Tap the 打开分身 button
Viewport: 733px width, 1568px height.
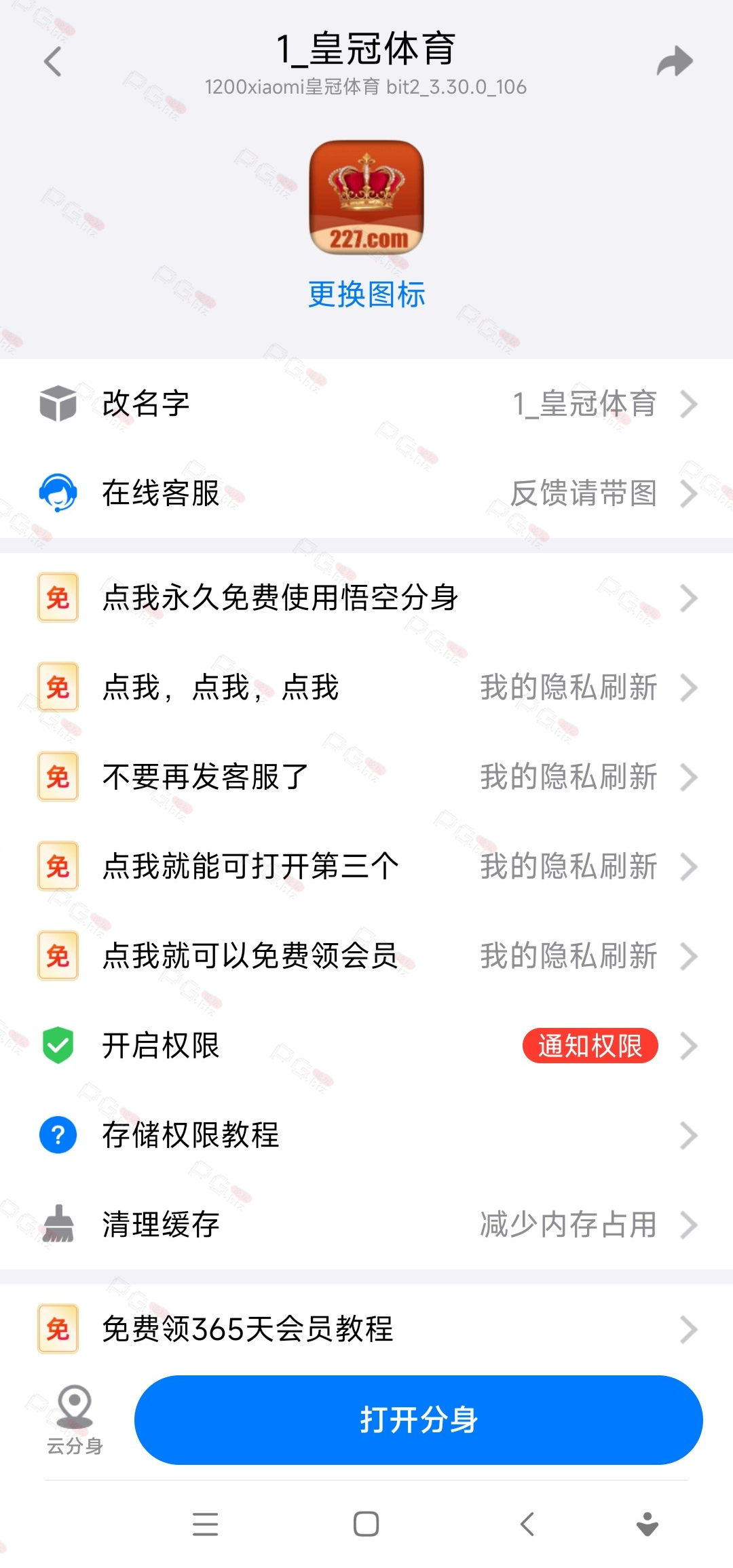[419, 1420]
